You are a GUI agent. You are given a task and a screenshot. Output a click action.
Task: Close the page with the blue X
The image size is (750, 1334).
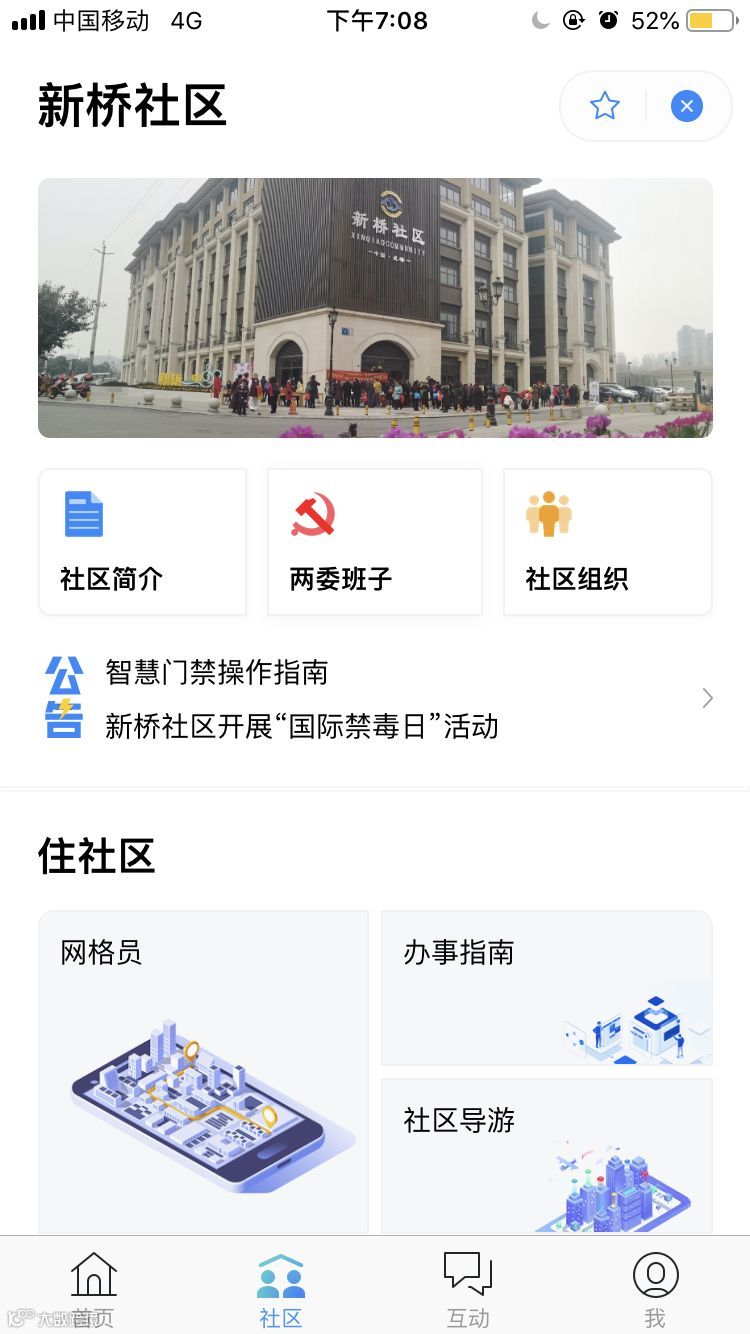tap(687, 106)
